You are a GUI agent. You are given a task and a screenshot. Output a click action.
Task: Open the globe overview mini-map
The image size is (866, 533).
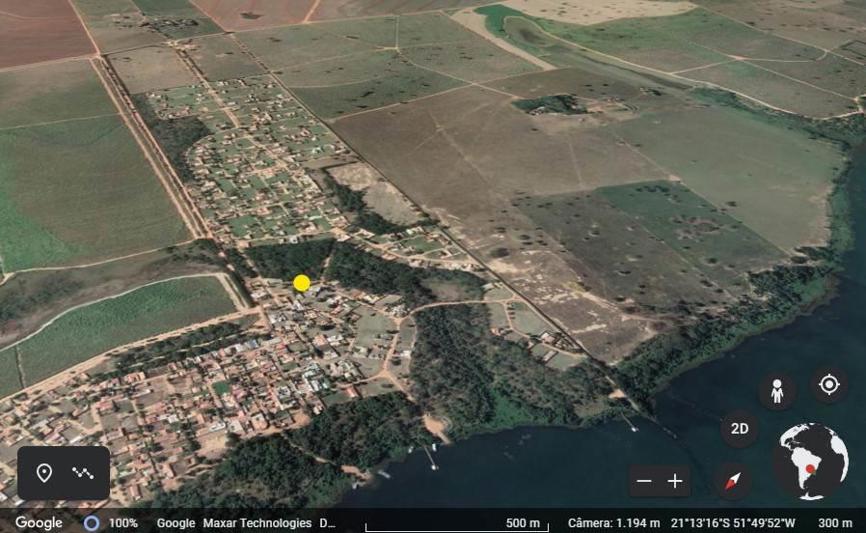(810, 461)
